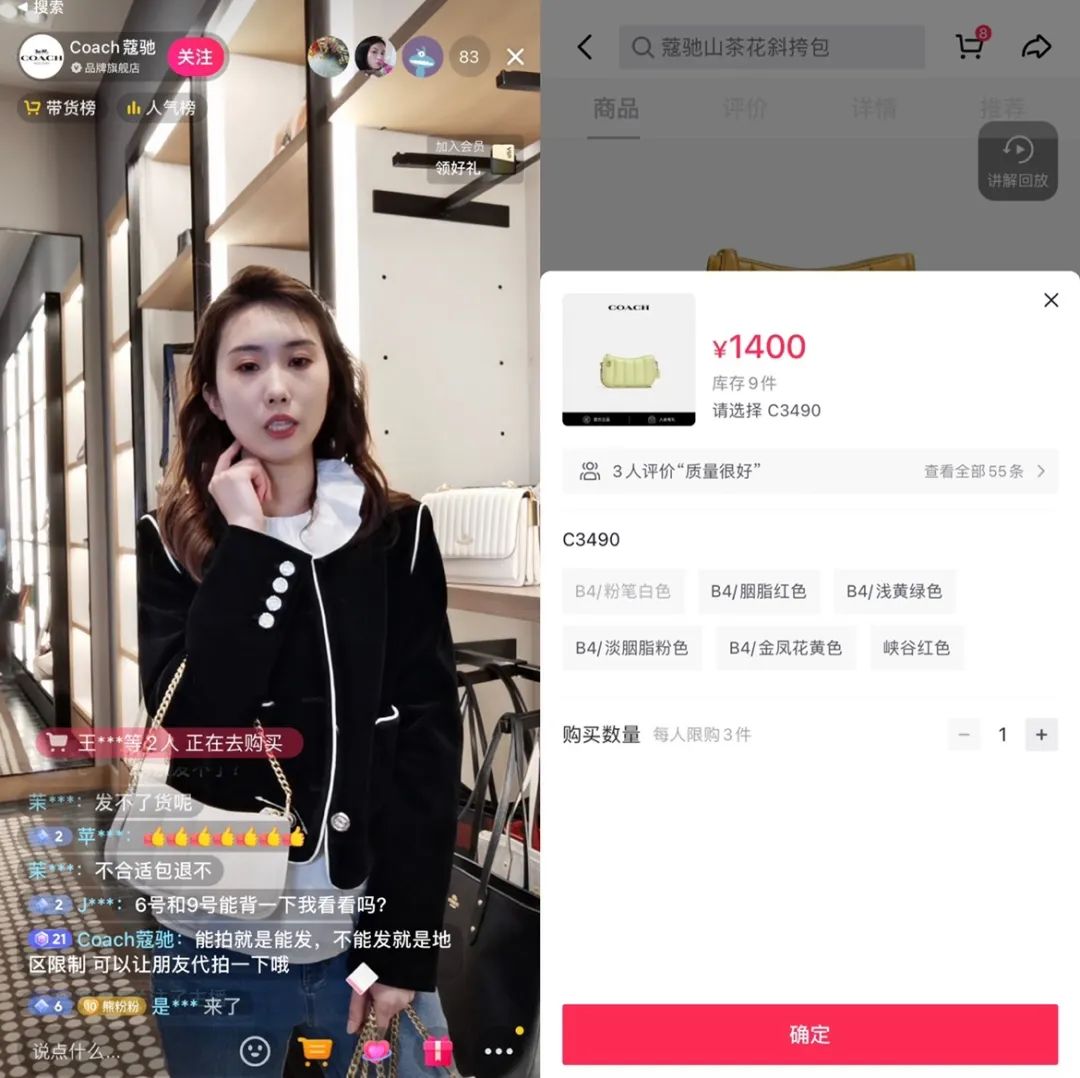1080x1078 pixels.
Task: Increase purchase quantity with plus
Action: coord(1041,735)
